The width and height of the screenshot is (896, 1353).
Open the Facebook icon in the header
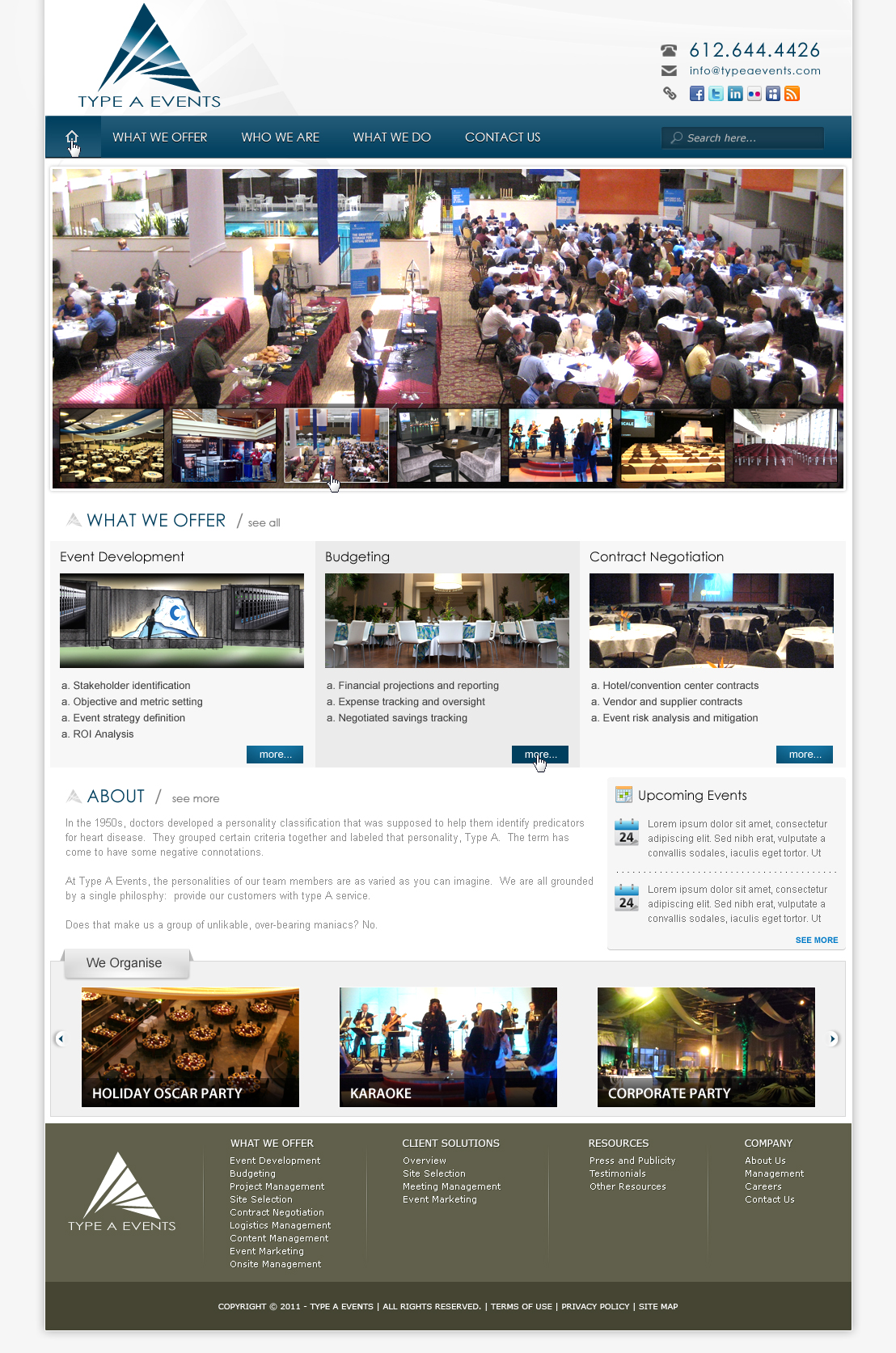point(696,94)
